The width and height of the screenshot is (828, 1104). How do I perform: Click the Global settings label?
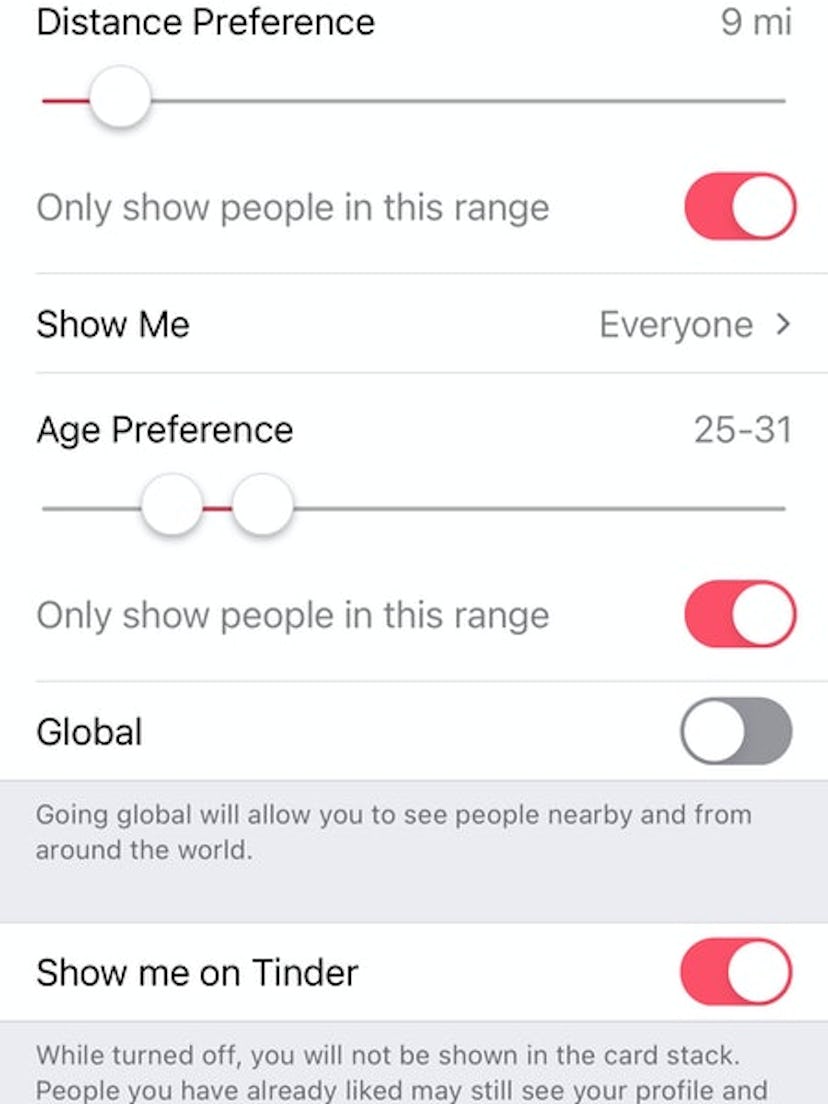tap(89, 731)
